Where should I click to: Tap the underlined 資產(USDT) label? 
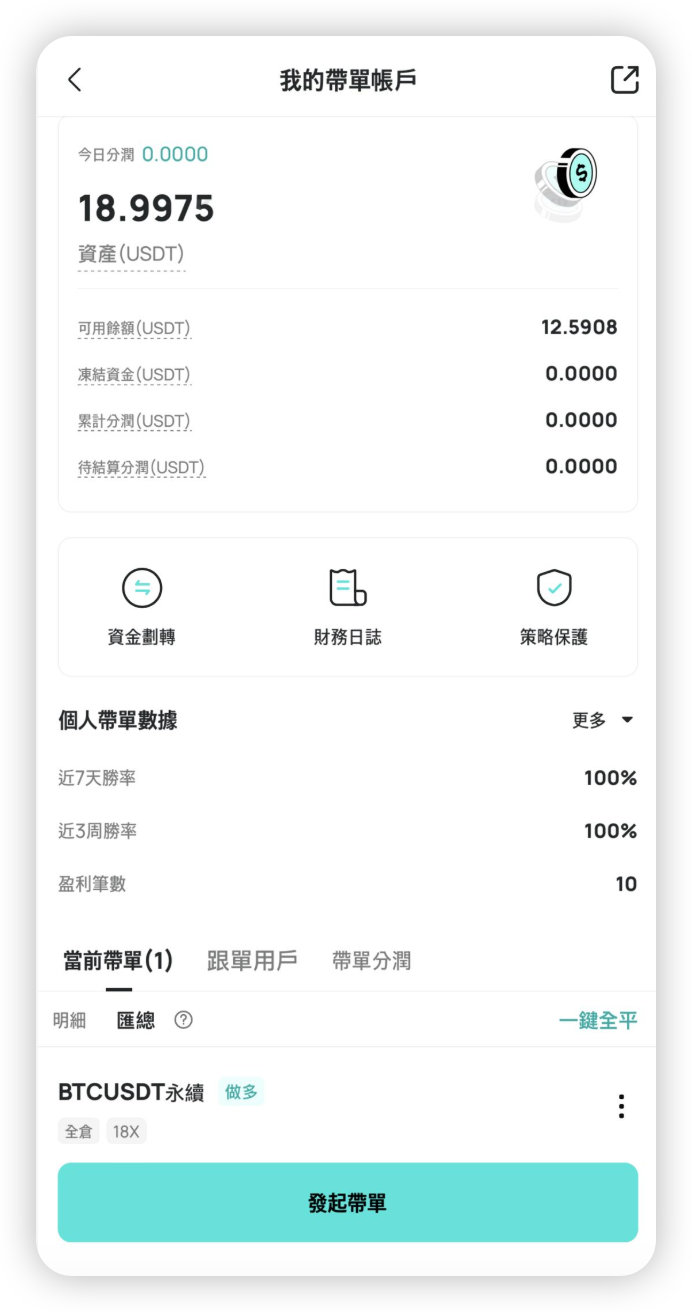coord(131,255)
